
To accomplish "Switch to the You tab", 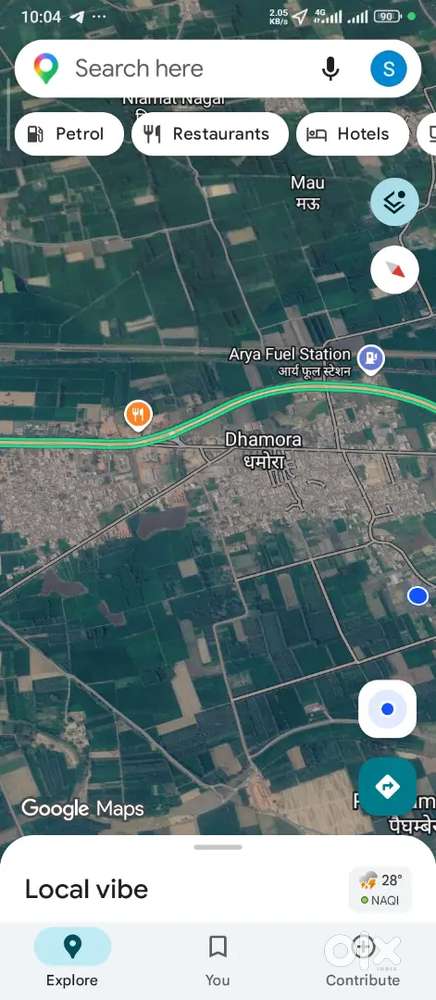I will click(218, 957).
